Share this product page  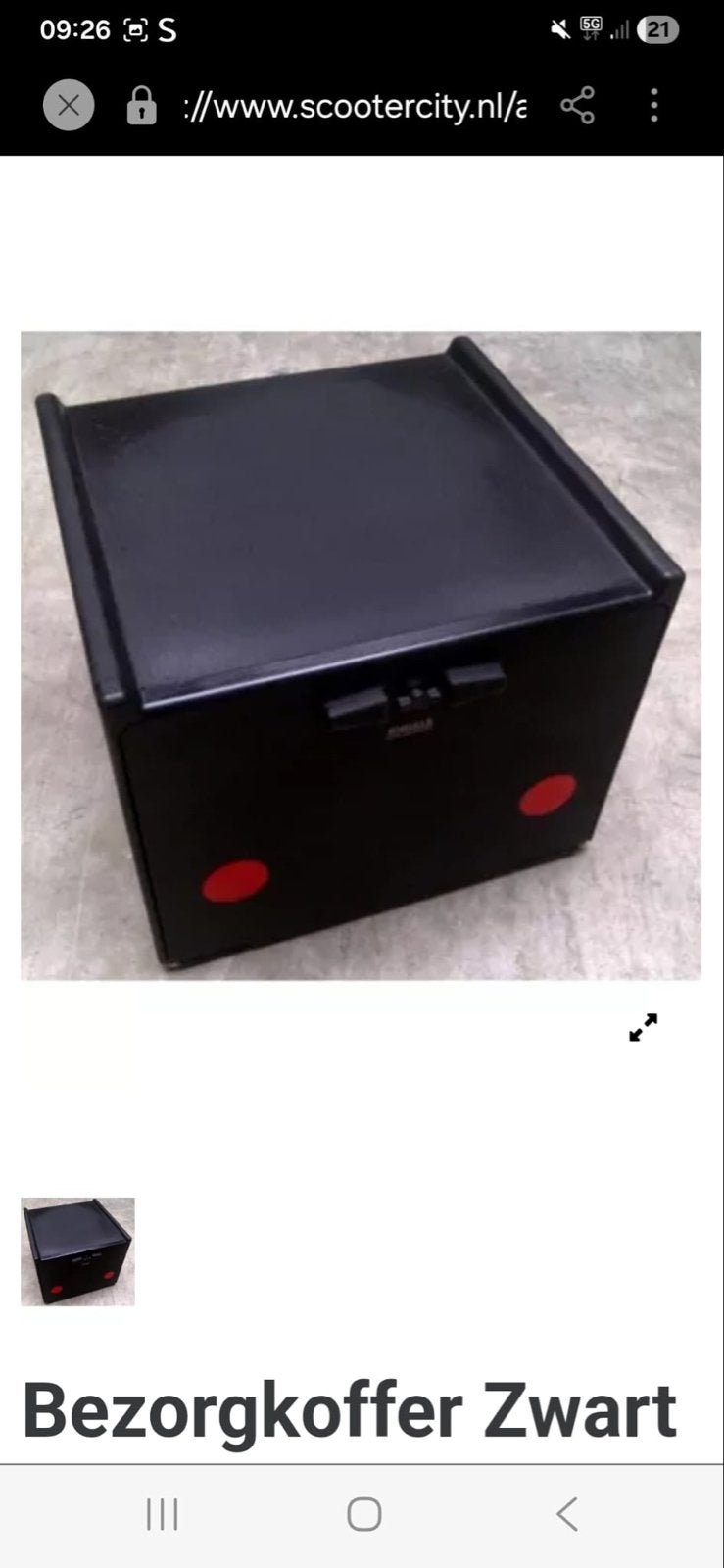(577, 105)
